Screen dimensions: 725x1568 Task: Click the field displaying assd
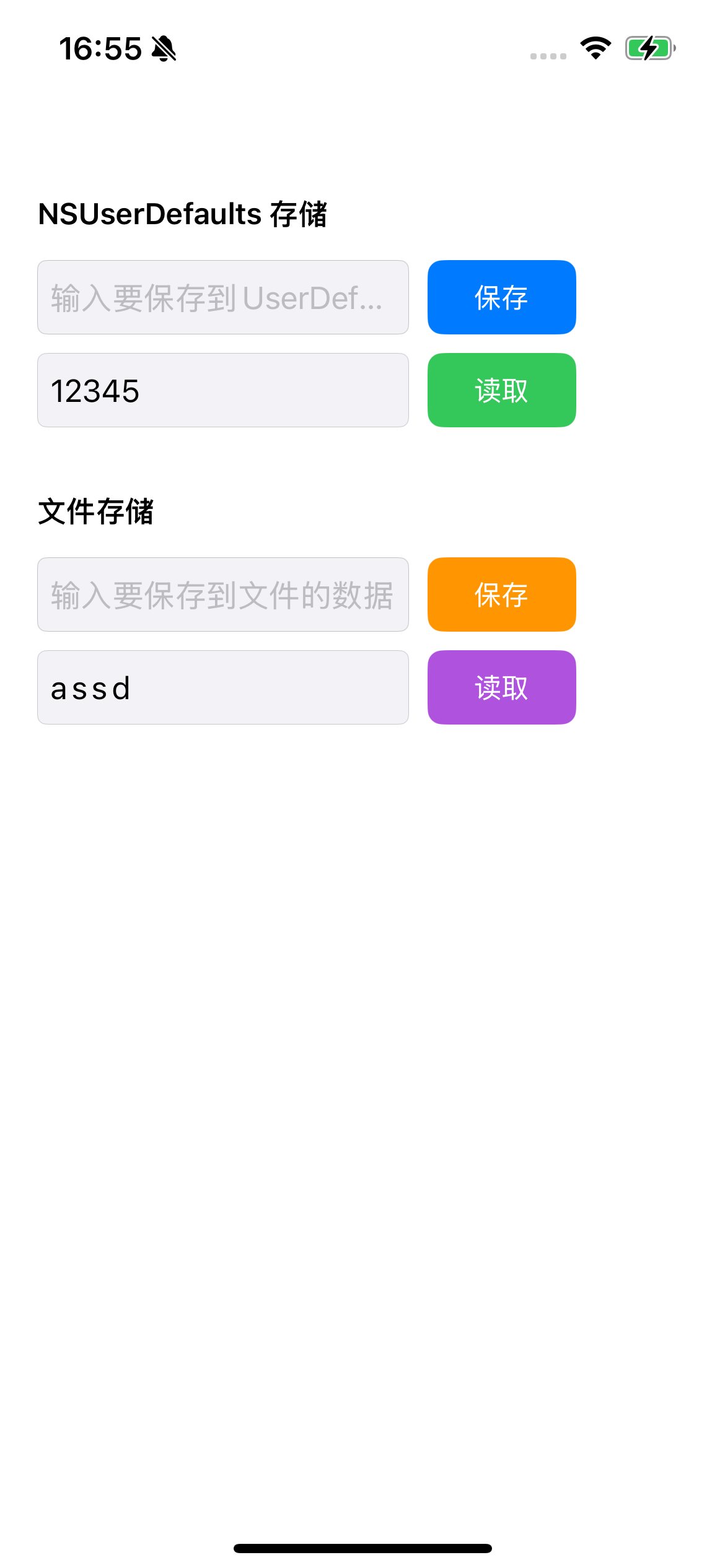222,687
